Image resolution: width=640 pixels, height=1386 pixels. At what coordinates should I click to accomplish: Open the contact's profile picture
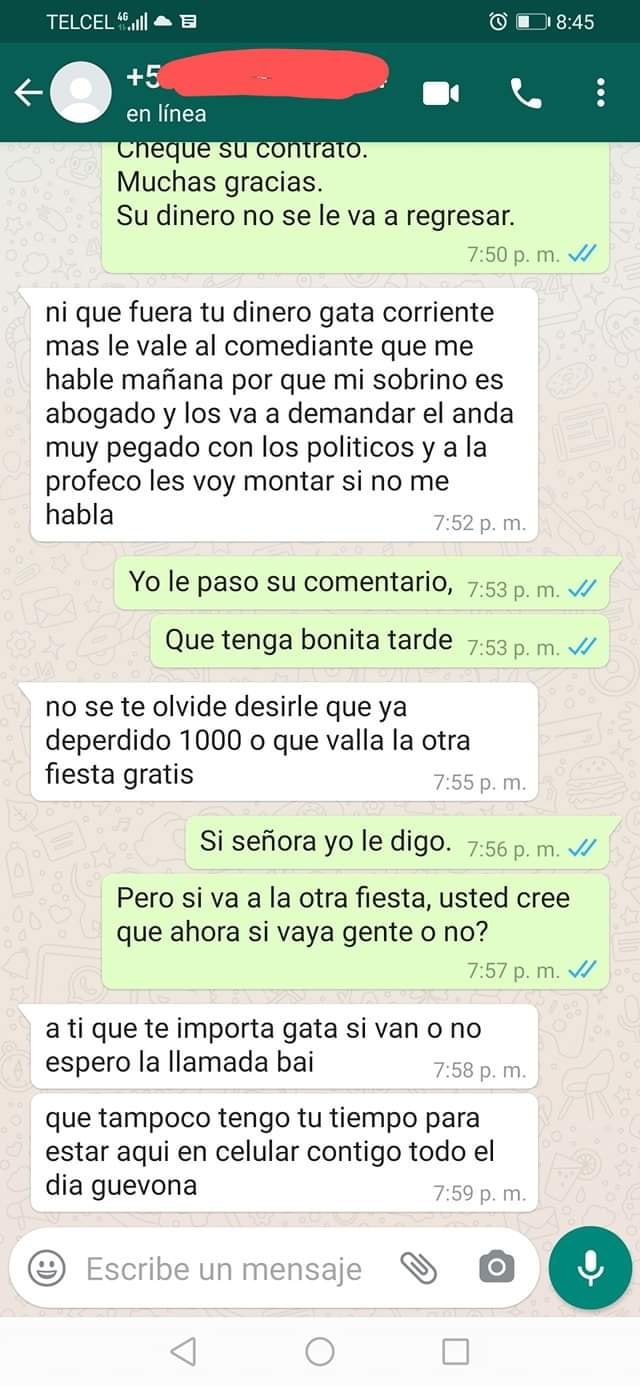(x=81, y=93)
